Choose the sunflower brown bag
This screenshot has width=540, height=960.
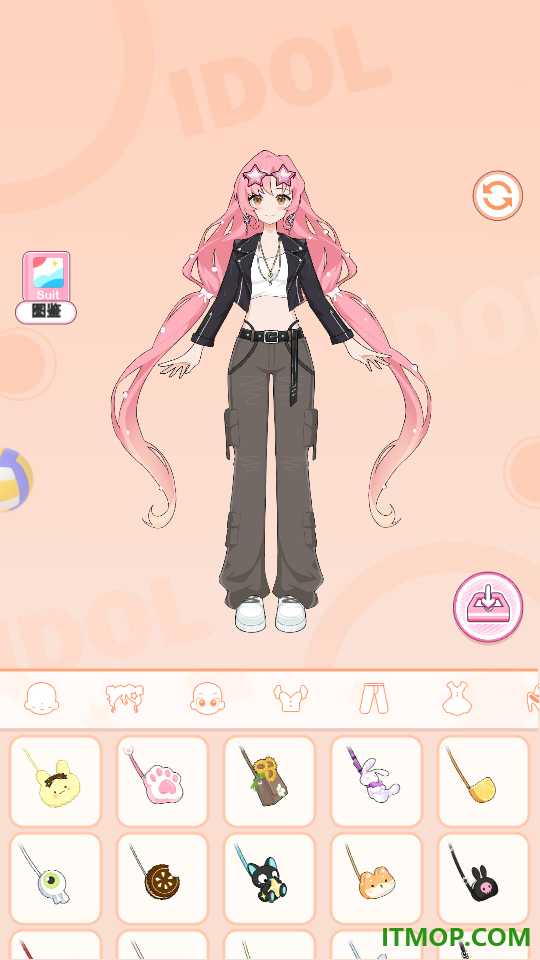(x=269, y=782)
